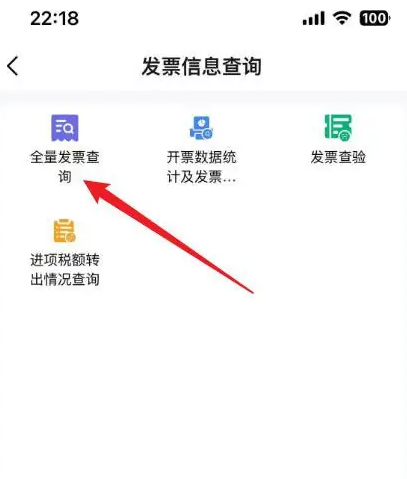Open 开票数据统计及发票 item
Image resolution: width=407 pixels, height=479 pixels.
(201, 149)
